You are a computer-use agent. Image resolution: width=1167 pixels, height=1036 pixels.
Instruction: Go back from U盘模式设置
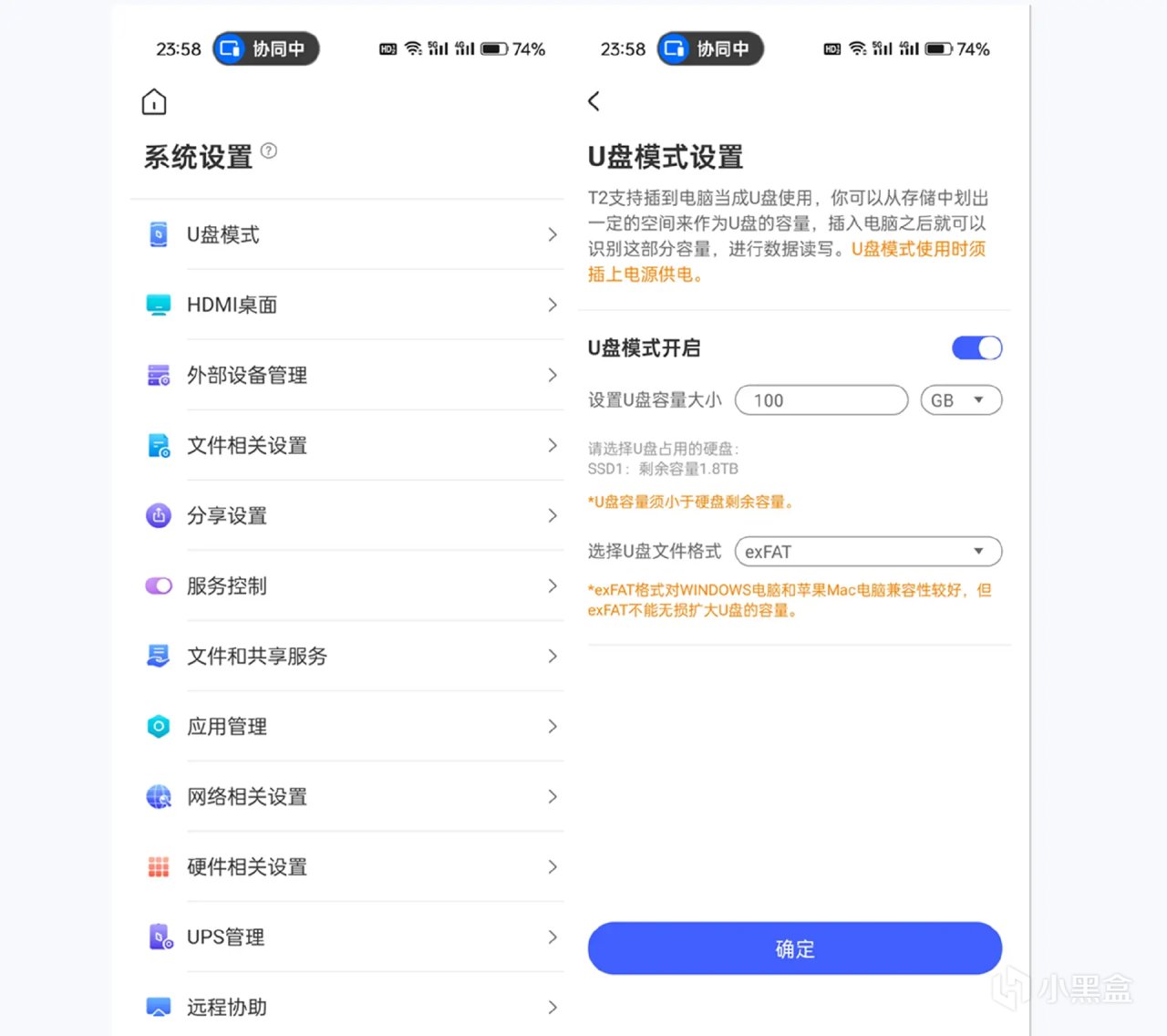[x=594, y=101]
